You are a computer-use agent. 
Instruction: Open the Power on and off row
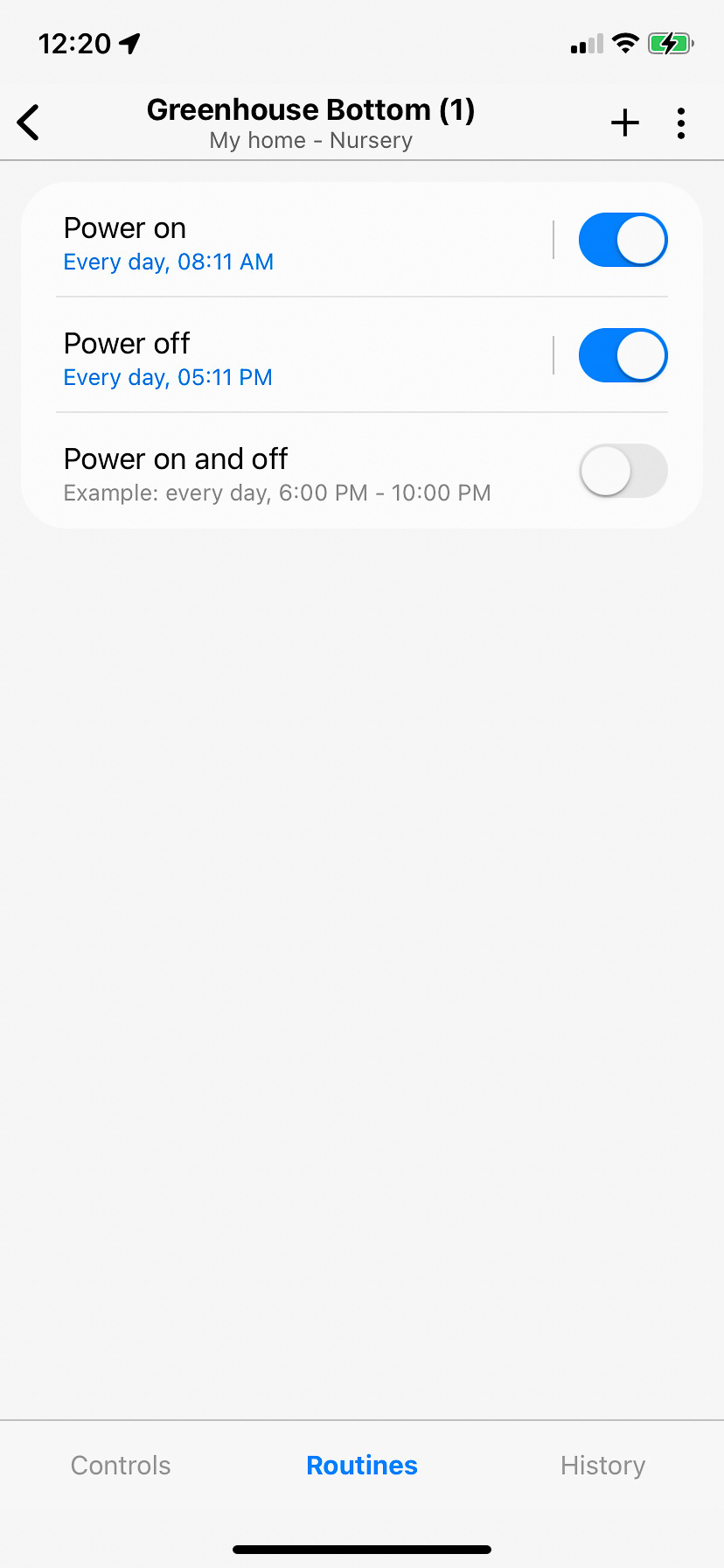click(362, 471)
